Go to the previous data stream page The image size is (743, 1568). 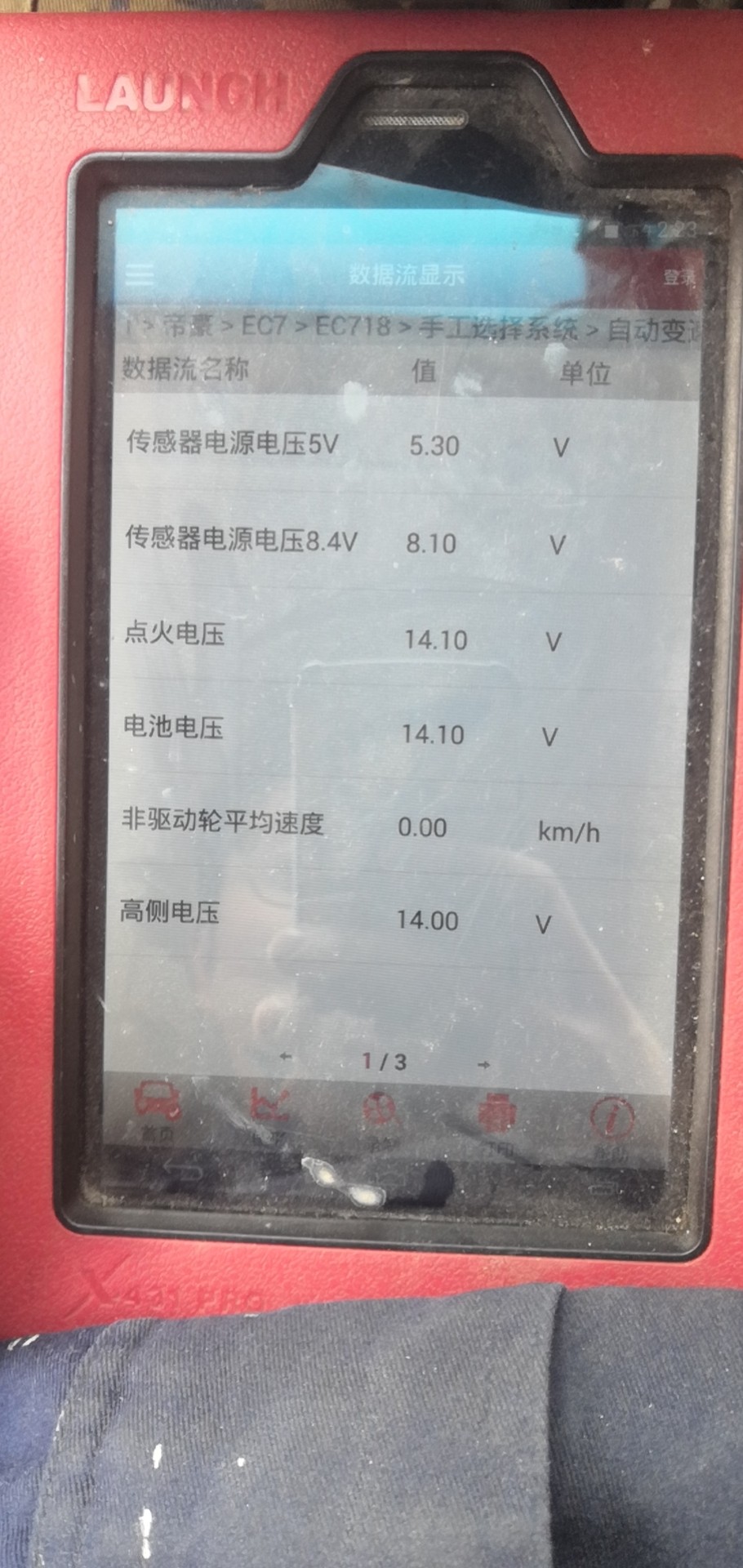[x=285, y=1057]
